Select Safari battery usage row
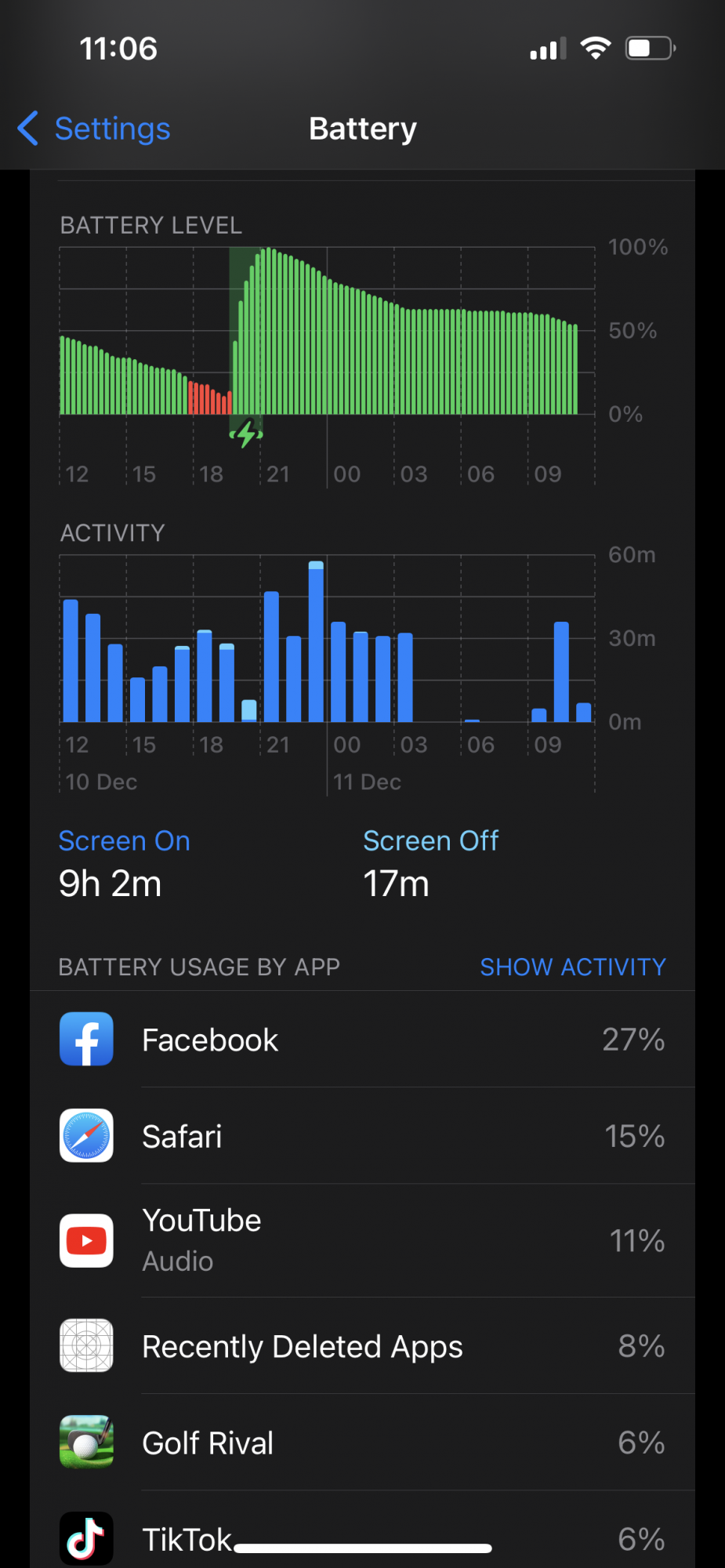 [362, 1136]
